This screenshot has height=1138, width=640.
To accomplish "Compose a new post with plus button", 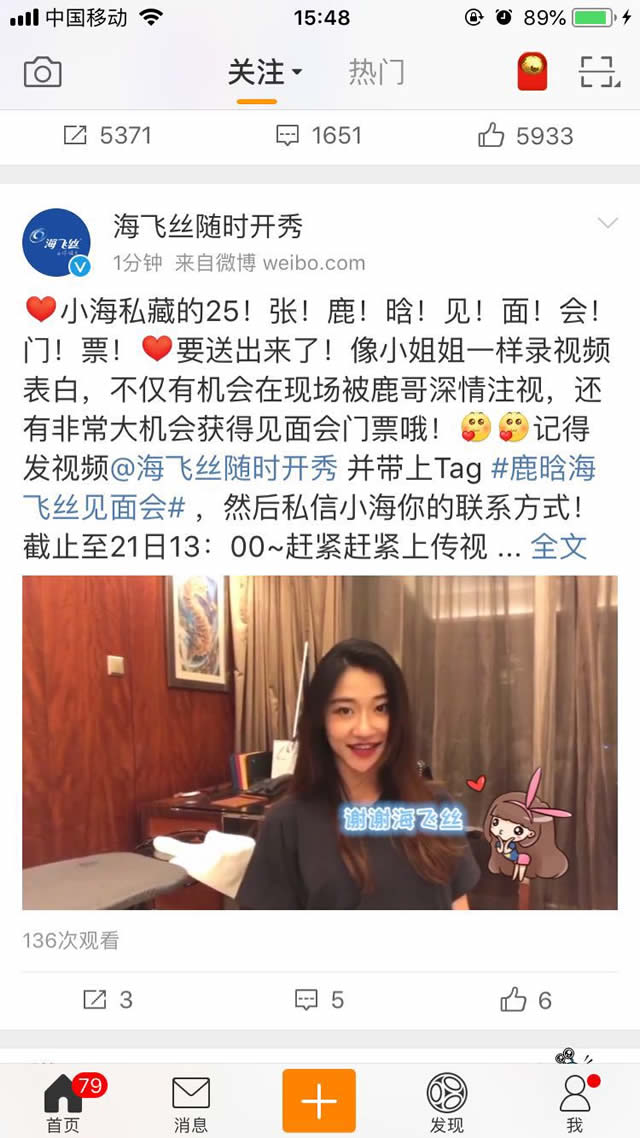I will [319, 1099].
